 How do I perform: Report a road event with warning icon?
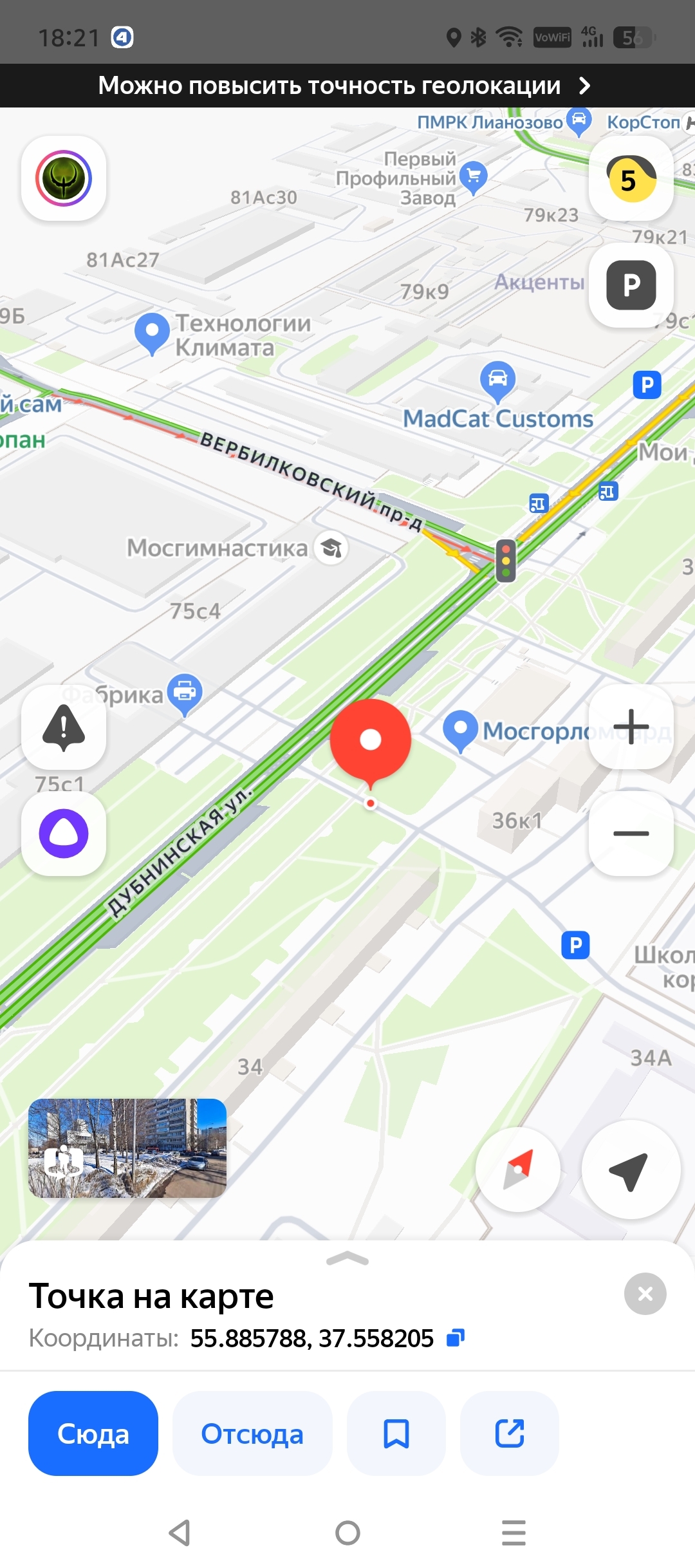pyautogui.click(x=64, y=727)
